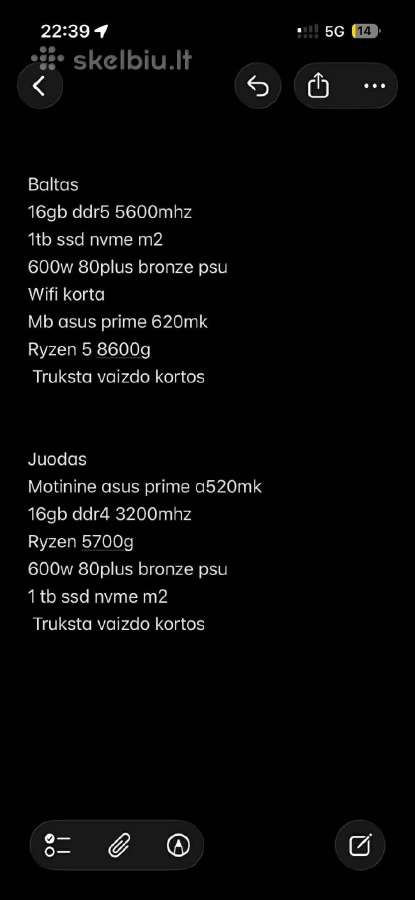Open the markup pen tool
This screenshot has width=415, height=900.
[178, 845]
